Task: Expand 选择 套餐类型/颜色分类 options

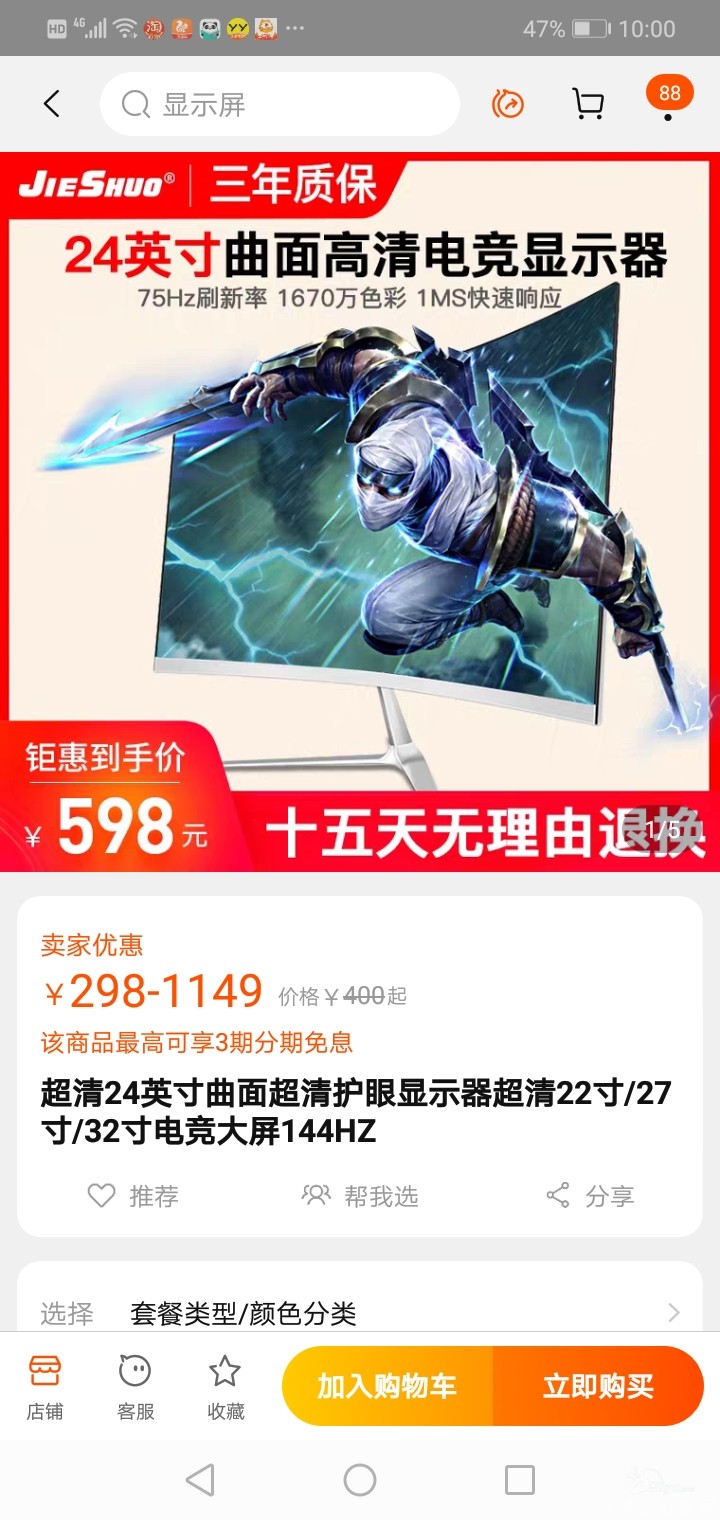Action: click(x=360, y=1312)
